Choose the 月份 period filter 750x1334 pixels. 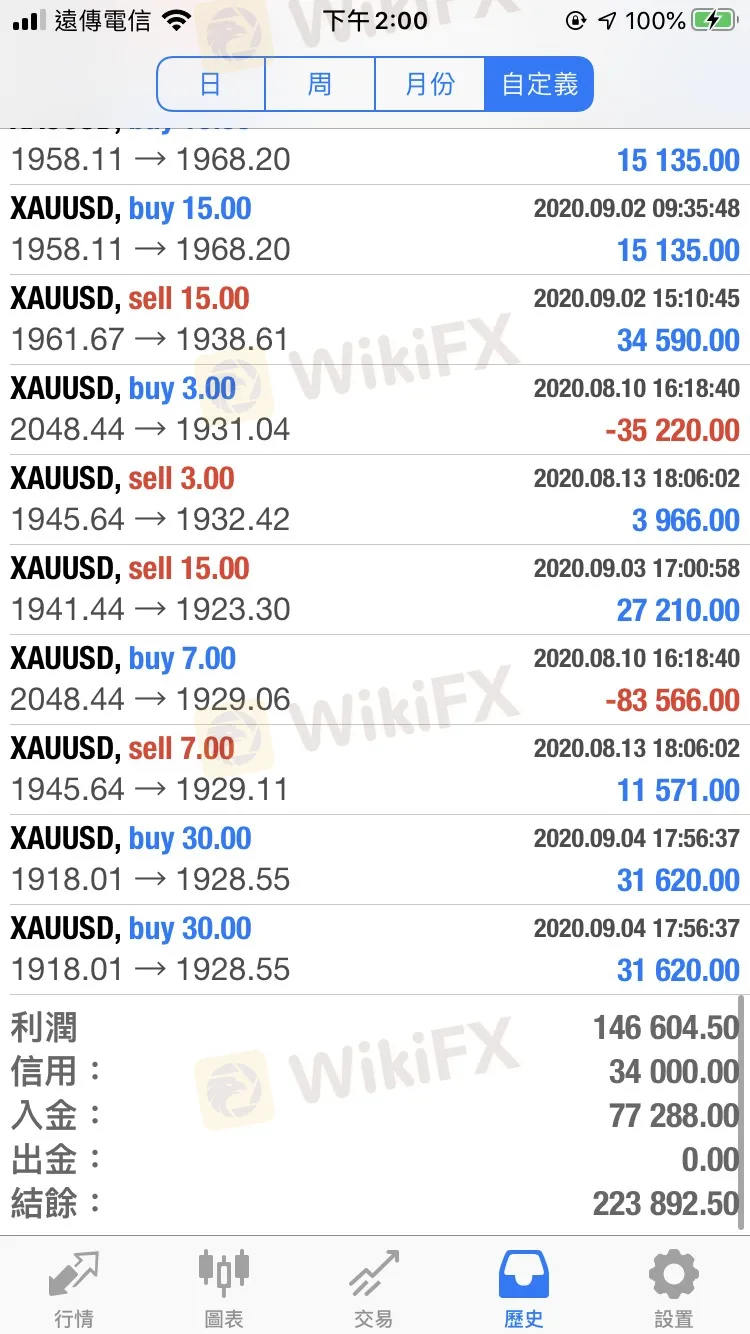430,84
